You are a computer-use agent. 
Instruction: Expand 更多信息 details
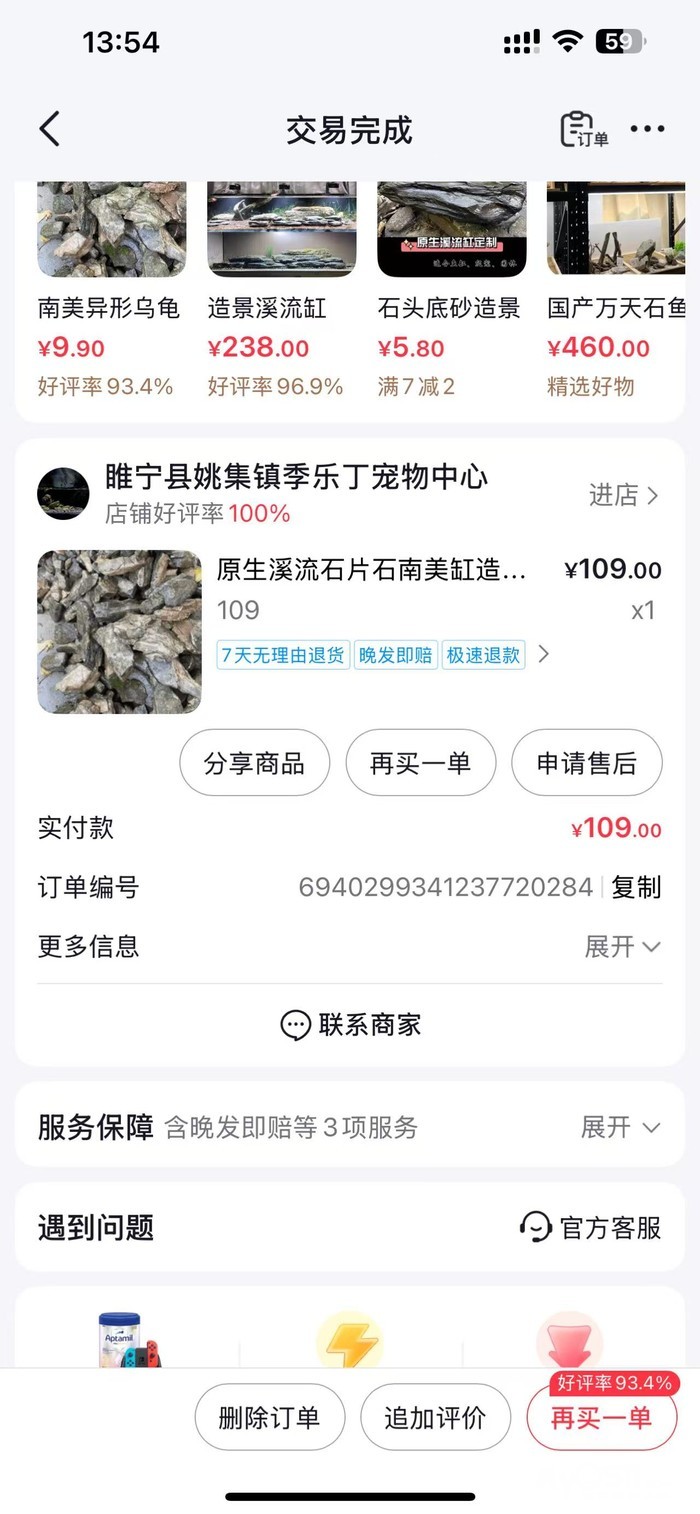point(622,946)
